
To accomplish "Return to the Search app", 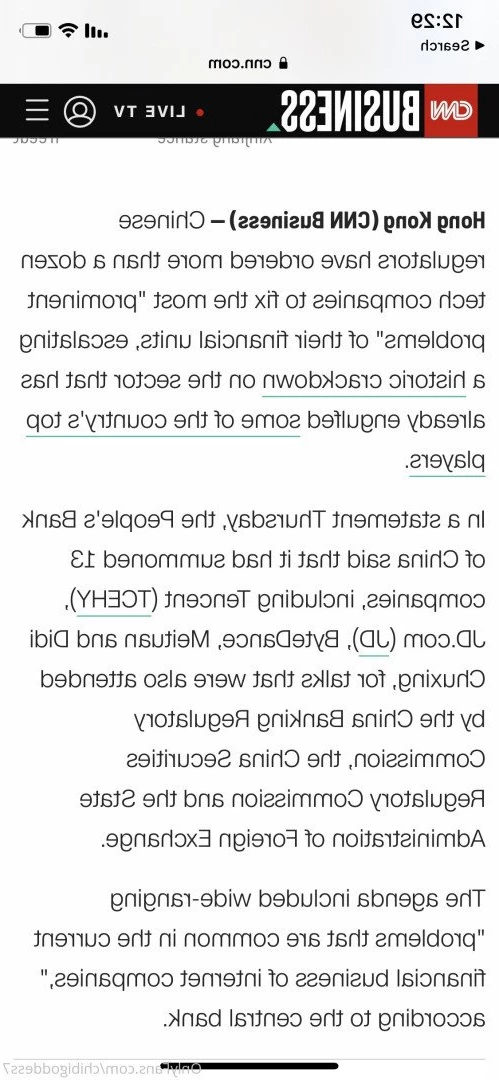I will 445,46.
